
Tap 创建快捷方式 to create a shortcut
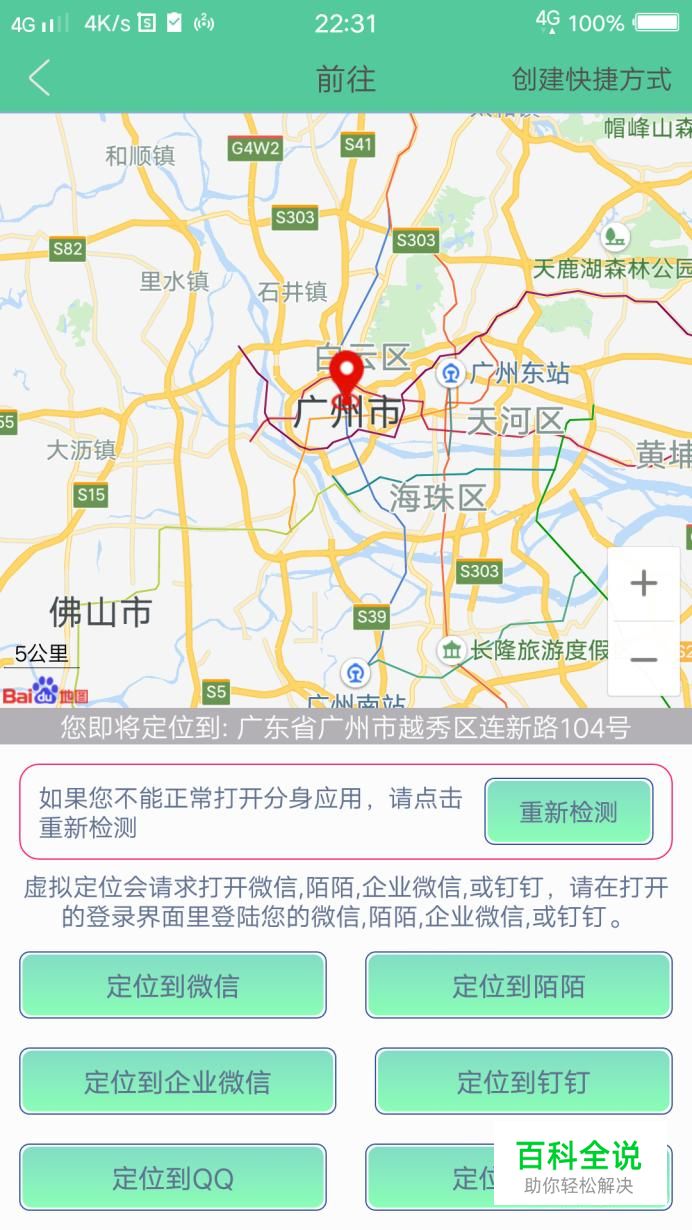591,79
